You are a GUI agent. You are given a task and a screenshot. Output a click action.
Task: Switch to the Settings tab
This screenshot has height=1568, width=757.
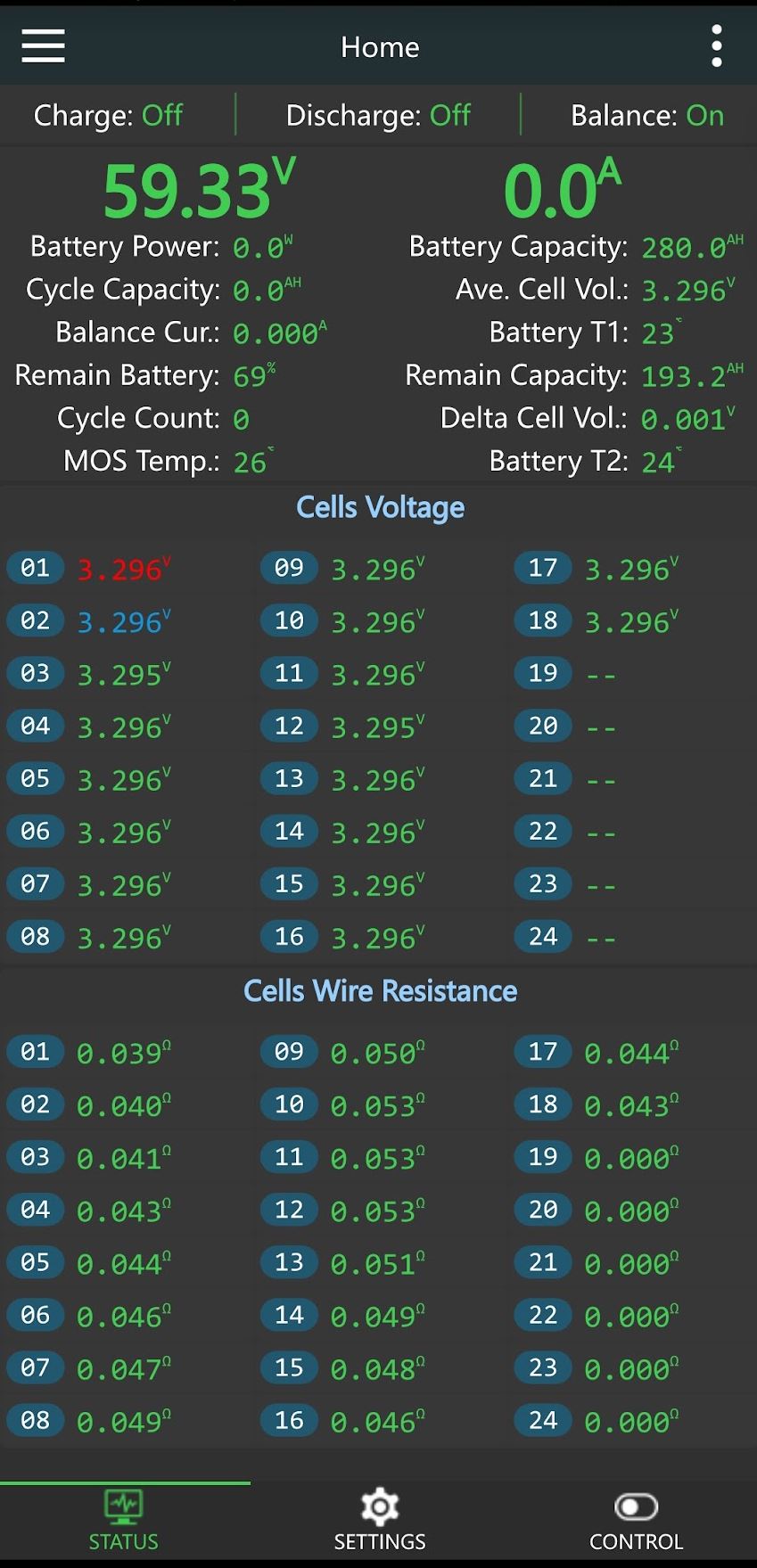(379, 1521)
